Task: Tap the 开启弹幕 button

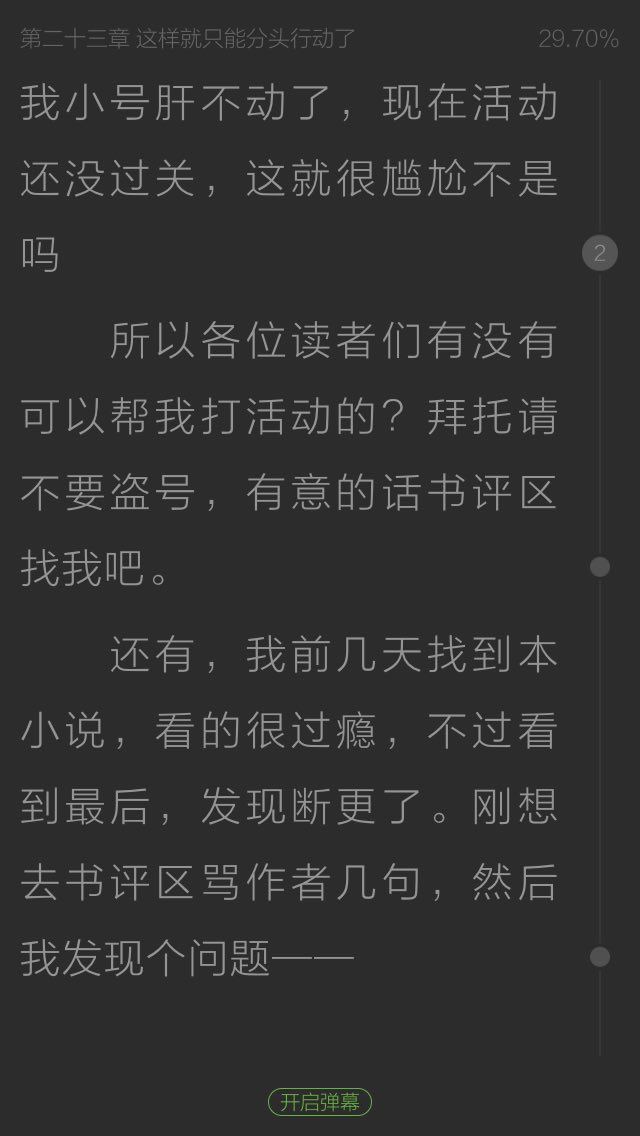Action: [320, 1102]
